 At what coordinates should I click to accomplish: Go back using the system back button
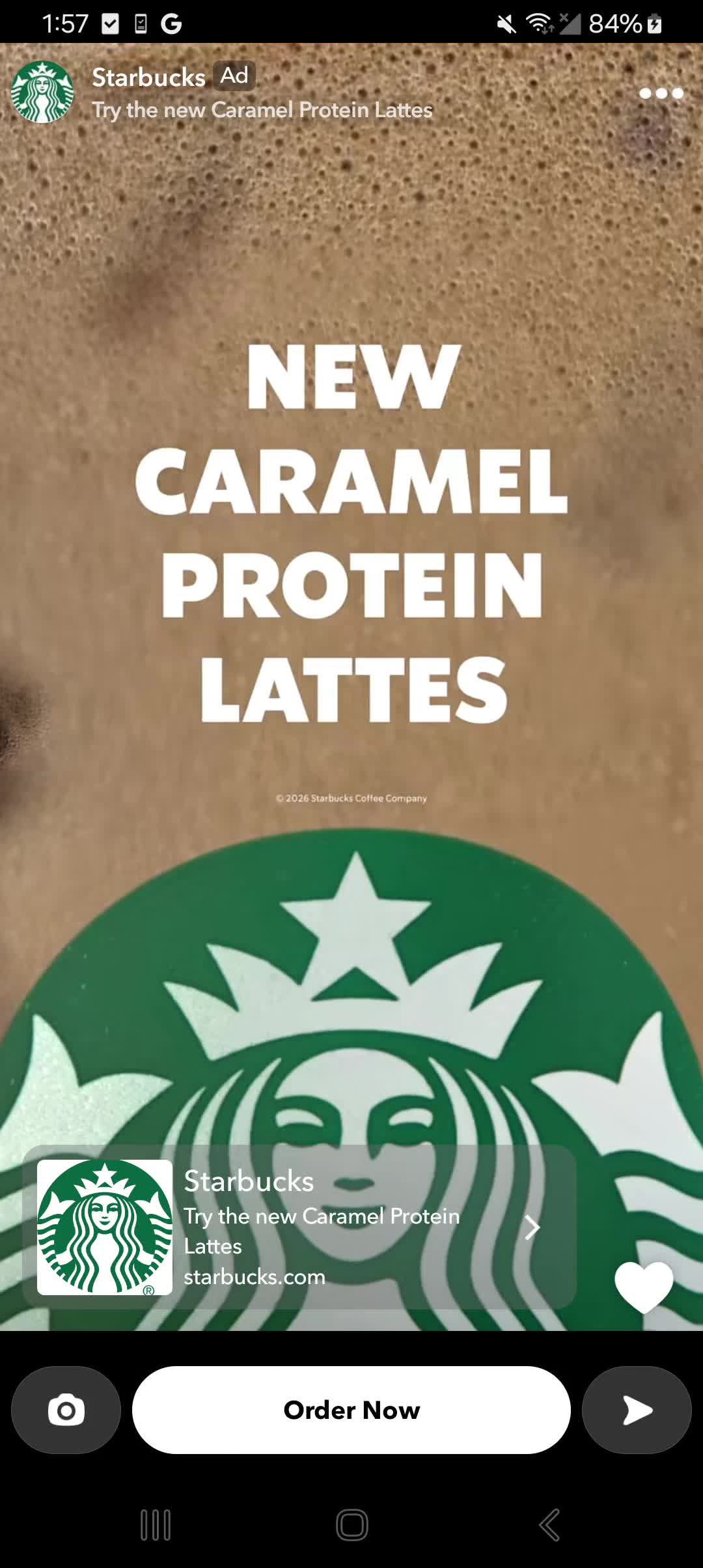[x=549, y=1524]
